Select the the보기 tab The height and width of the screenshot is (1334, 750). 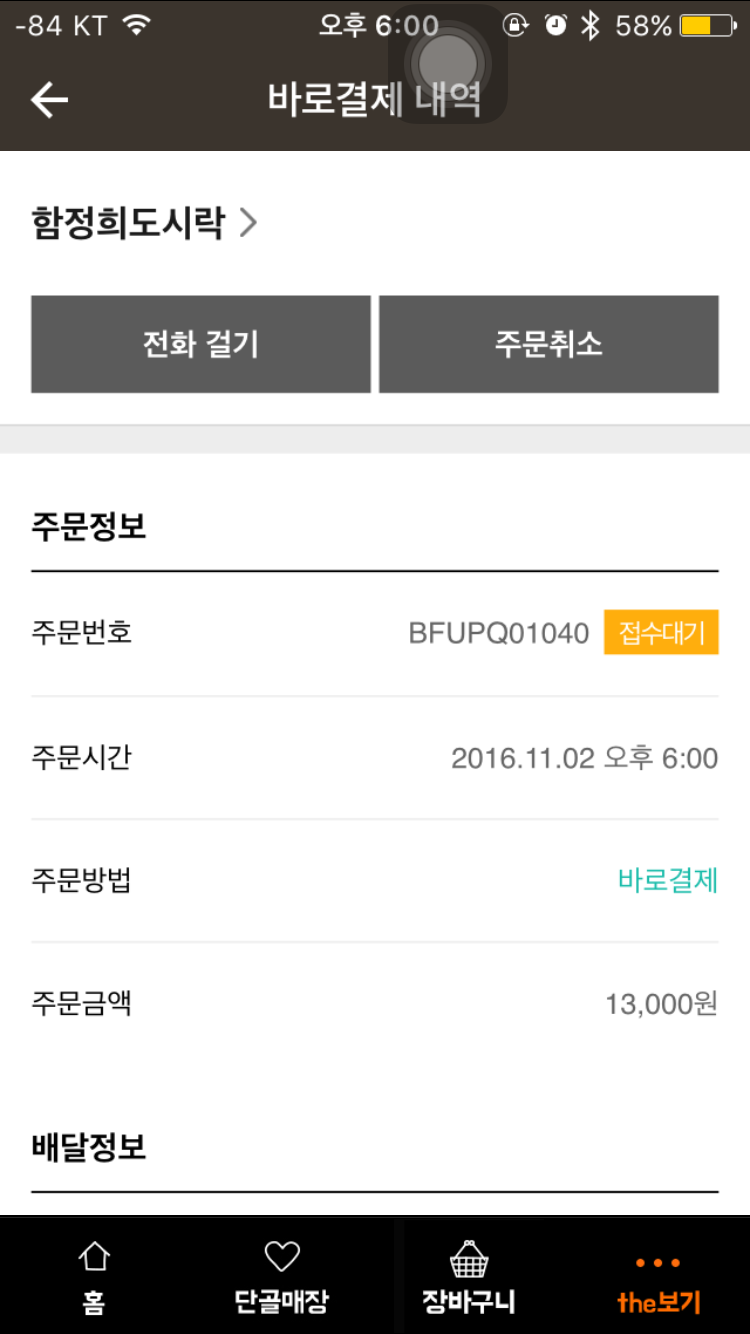(657, 1277)
